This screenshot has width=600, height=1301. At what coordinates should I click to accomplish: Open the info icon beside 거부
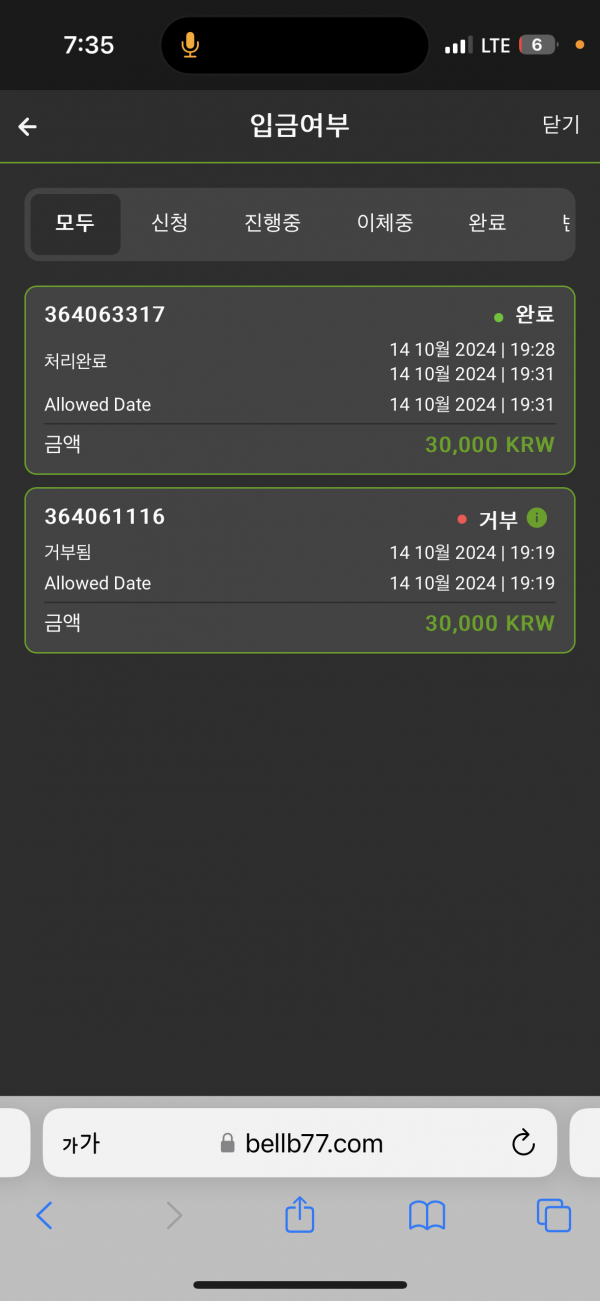[537, 517]
